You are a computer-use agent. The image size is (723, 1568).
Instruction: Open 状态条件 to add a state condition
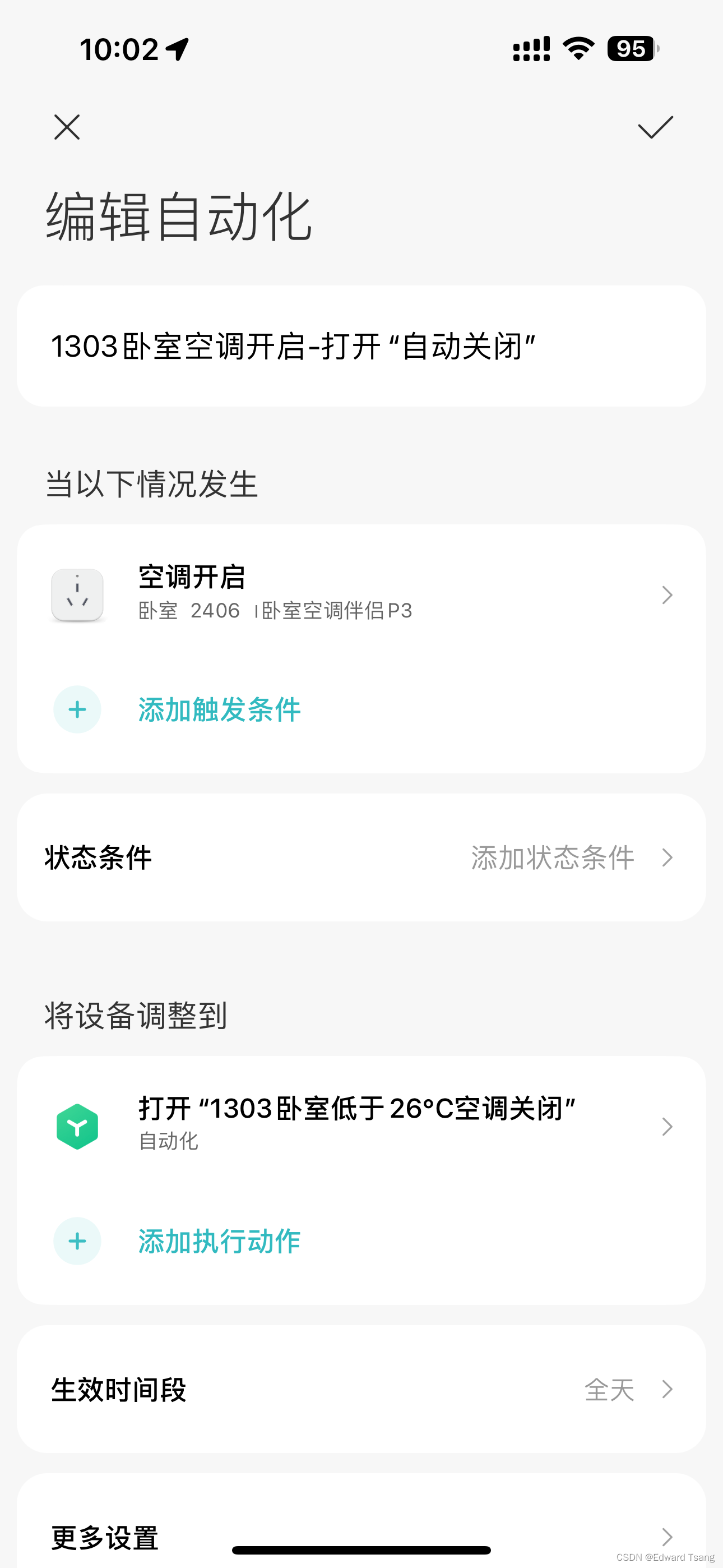pos(360,857)
